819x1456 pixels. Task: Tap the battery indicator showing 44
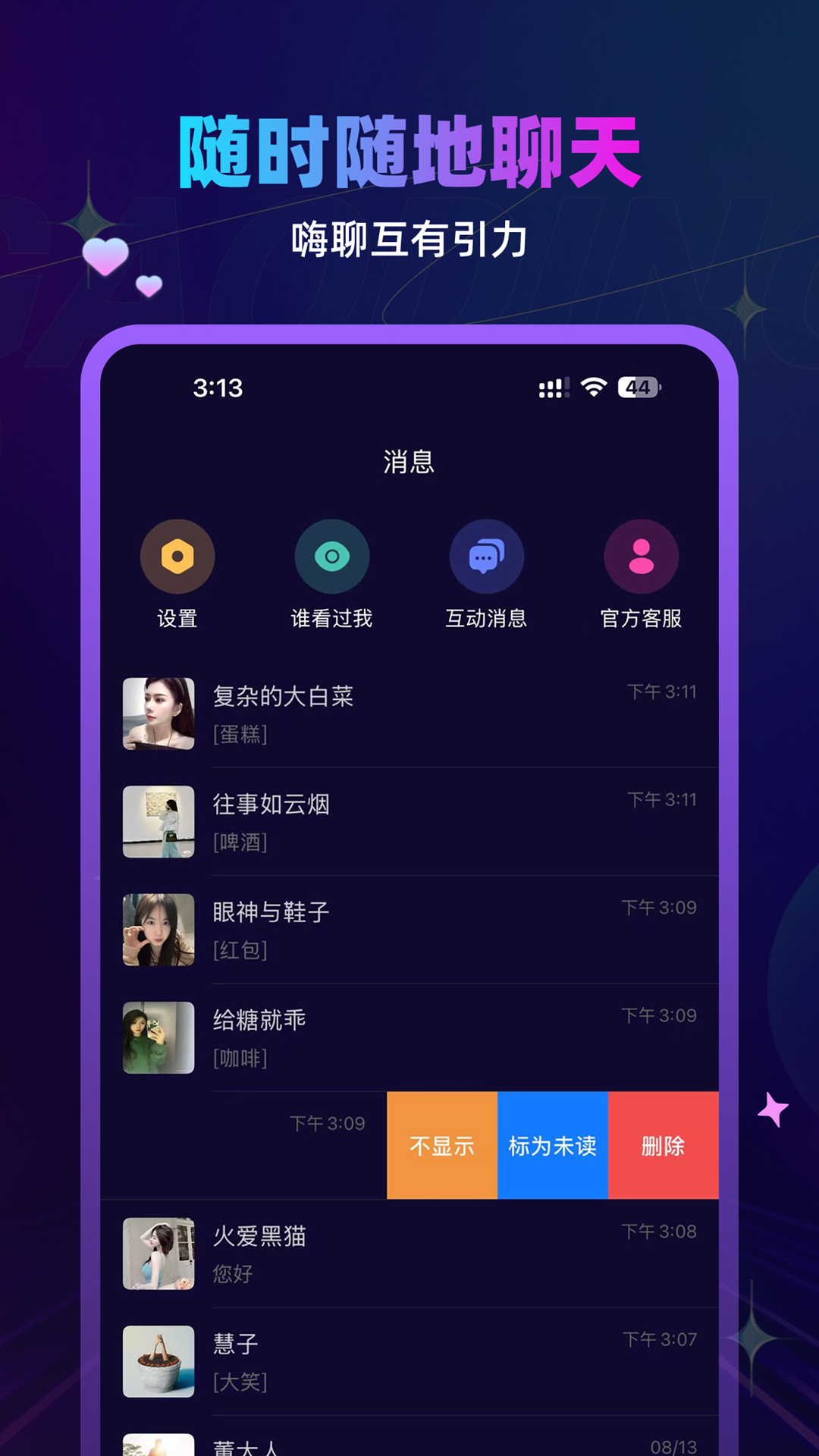(639, 387)
